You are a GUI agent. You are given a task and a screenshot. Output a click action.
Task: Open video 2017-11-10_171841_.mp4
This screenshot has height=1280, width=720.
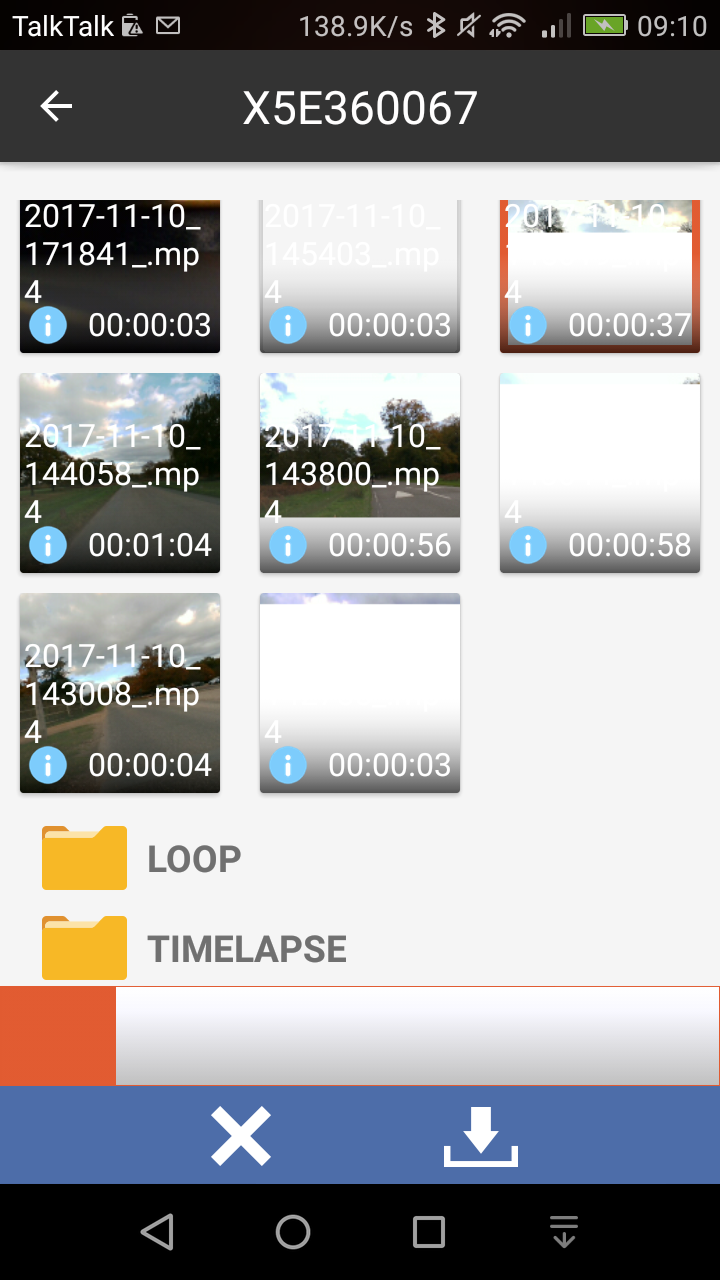coord(120,260)
